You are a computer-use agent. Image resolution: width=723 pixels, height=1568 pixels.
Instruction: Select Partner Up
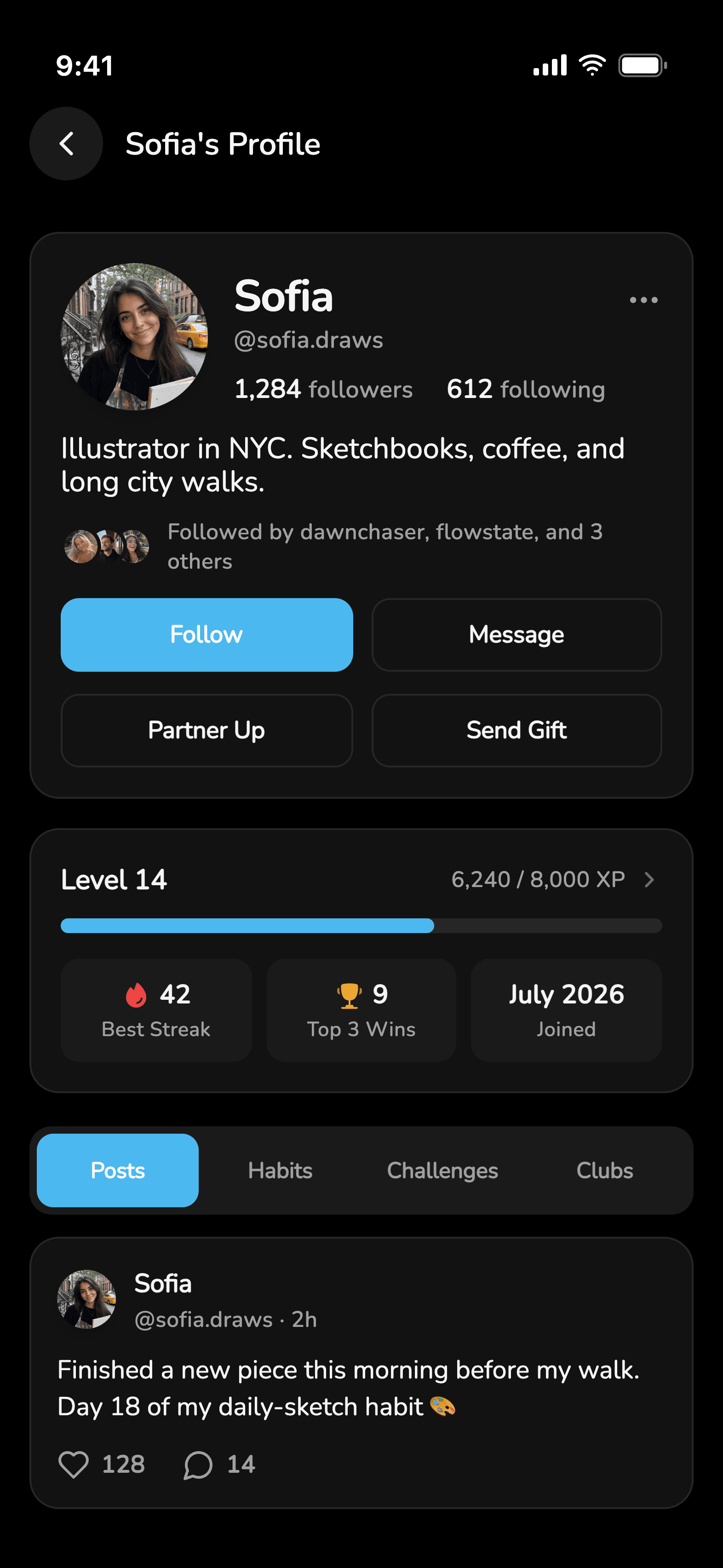coord(207,731)
